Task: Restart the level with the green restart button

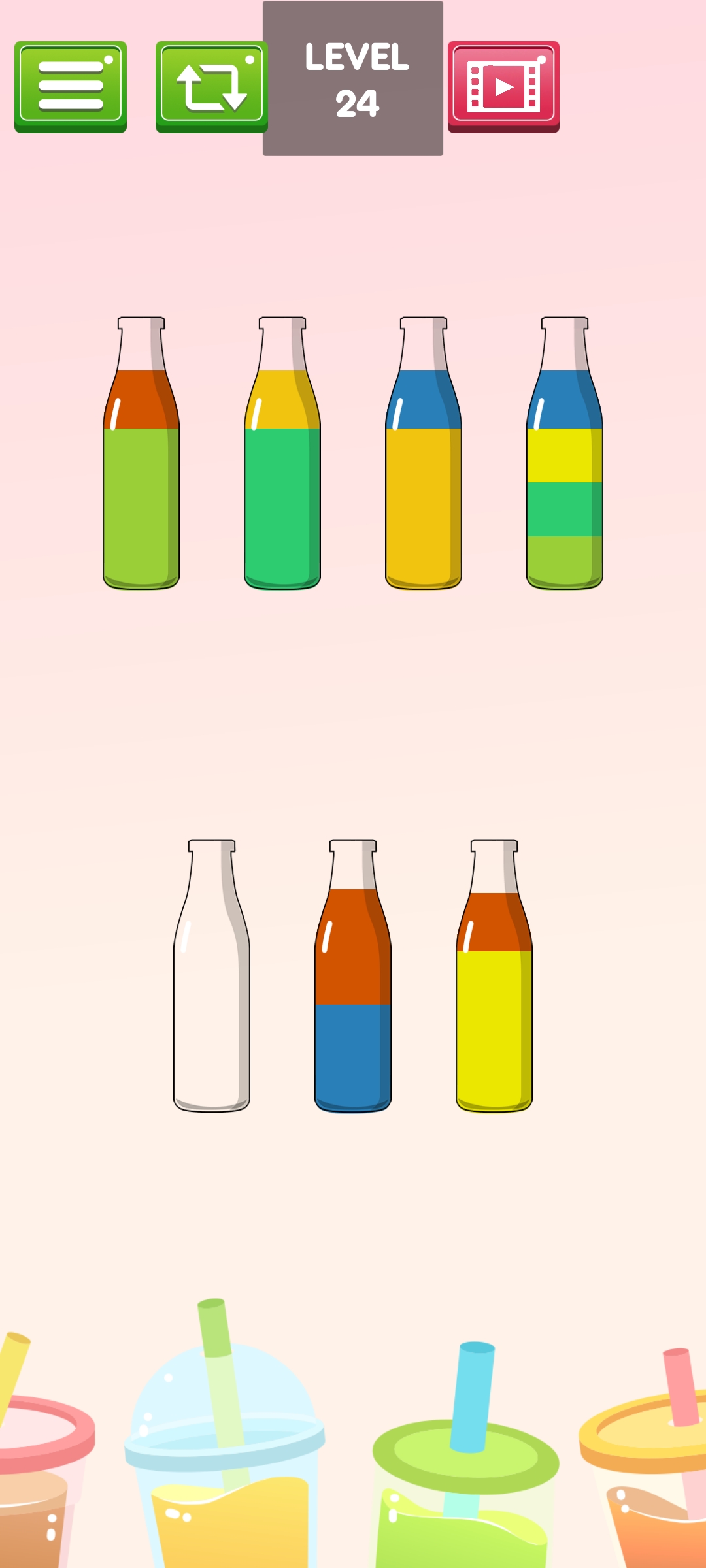Action: click(x=211, y=86)
